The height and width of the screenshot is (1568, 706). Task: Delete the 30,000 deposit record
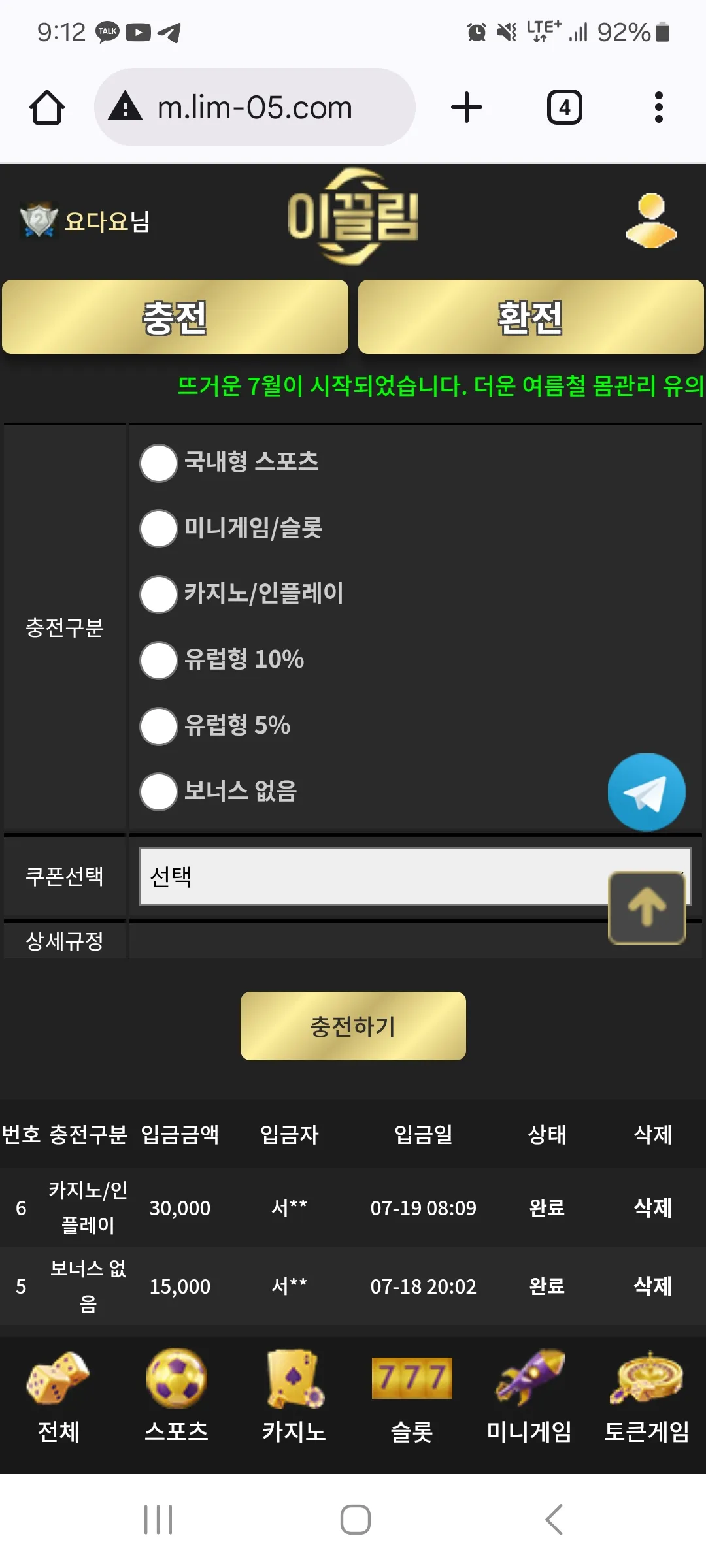click(652, 1207)
